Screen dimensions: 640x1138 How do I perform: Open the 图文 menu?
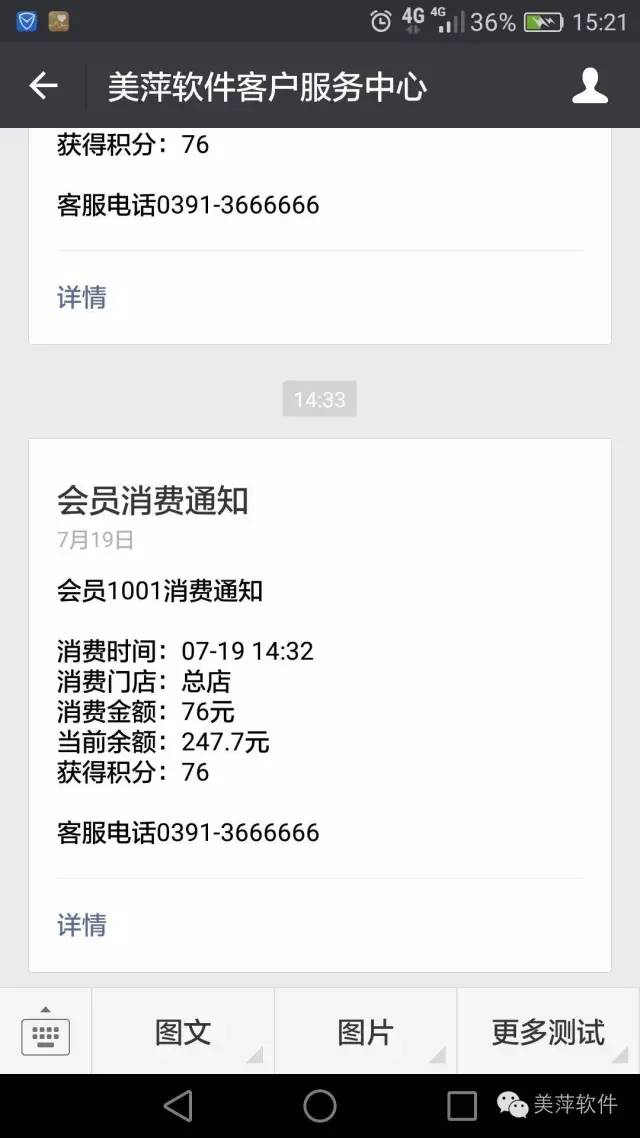[183, 1031]
